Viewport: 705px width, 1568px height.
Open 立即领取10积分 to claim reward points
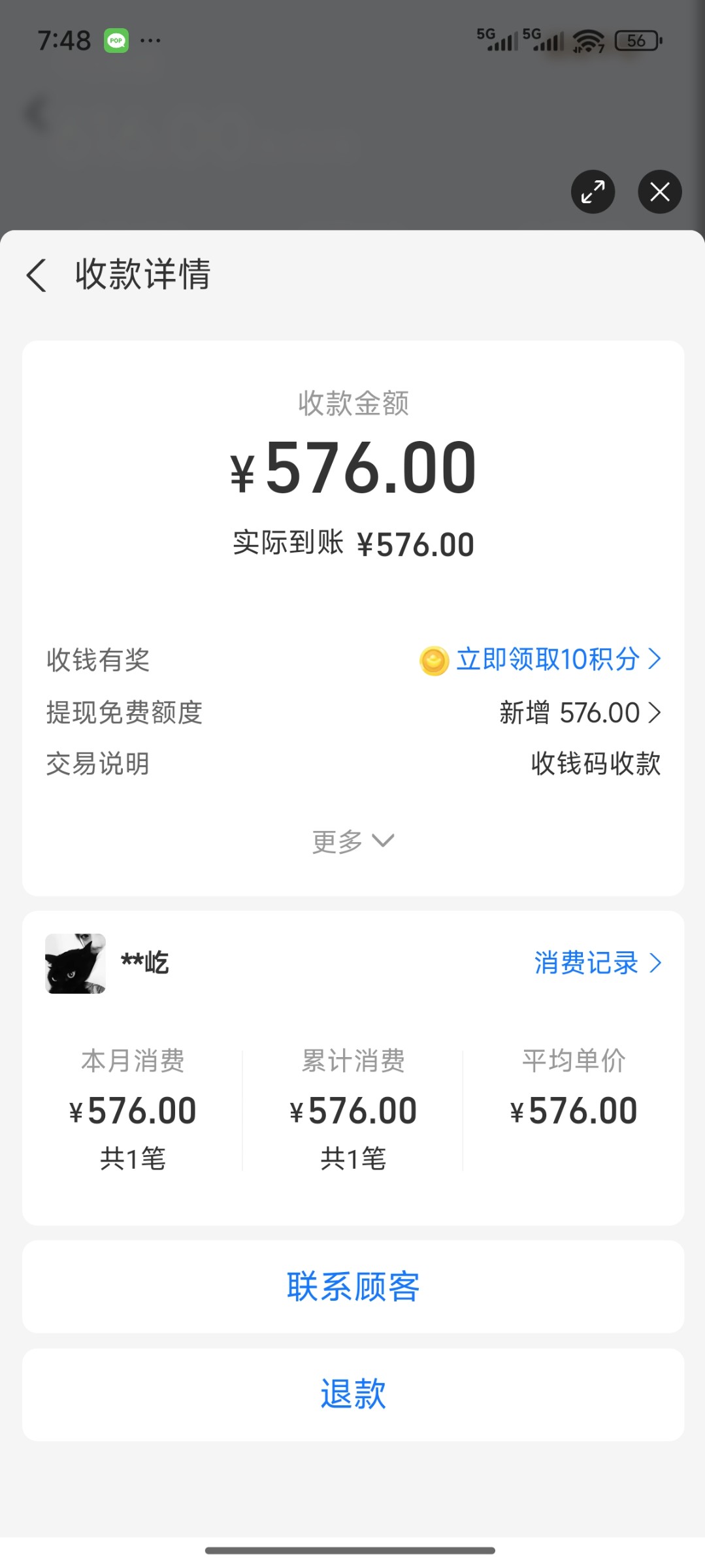click(x=549, y=661)
